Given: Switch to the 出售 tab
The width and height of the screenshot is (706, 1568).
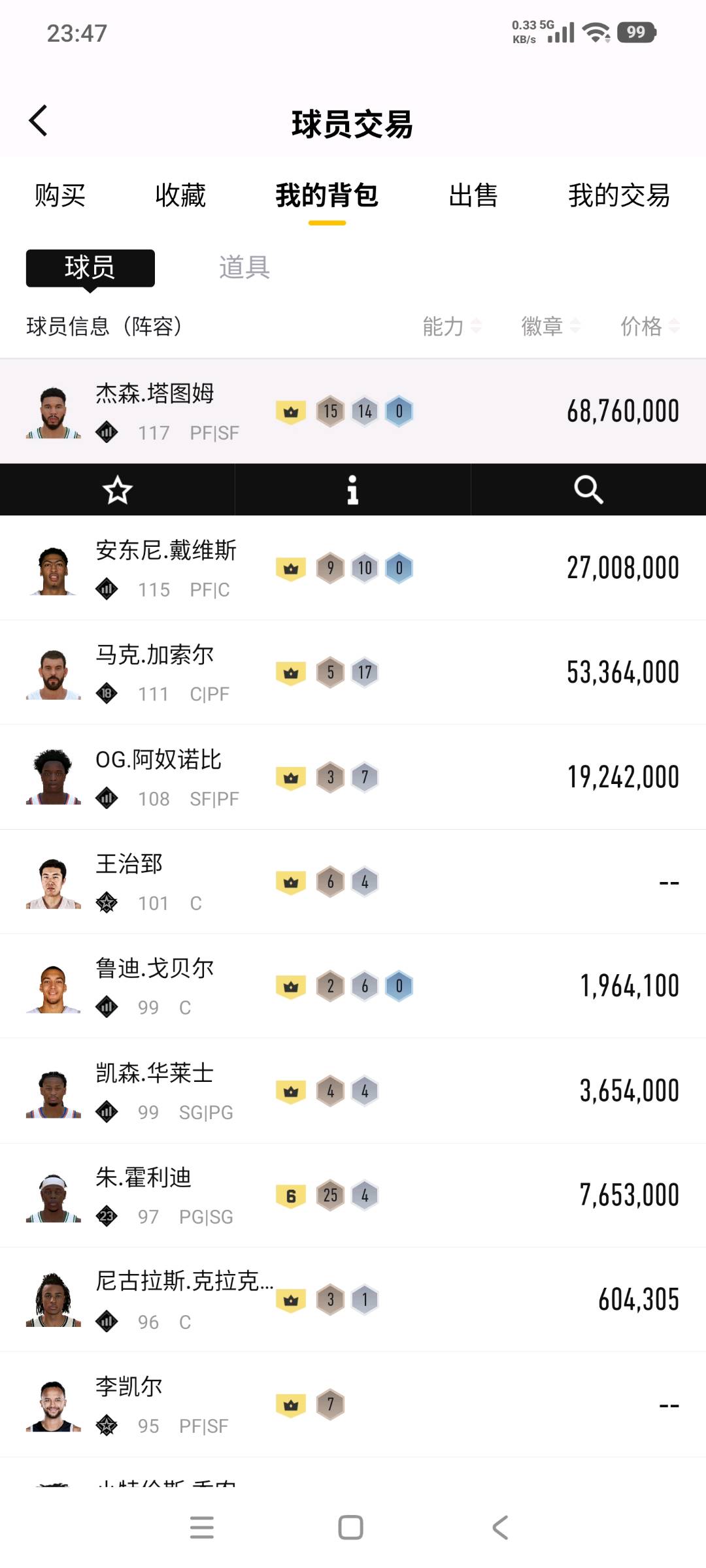Looking at the screenshot, I should pyautogui.click(x=473, y=195).
